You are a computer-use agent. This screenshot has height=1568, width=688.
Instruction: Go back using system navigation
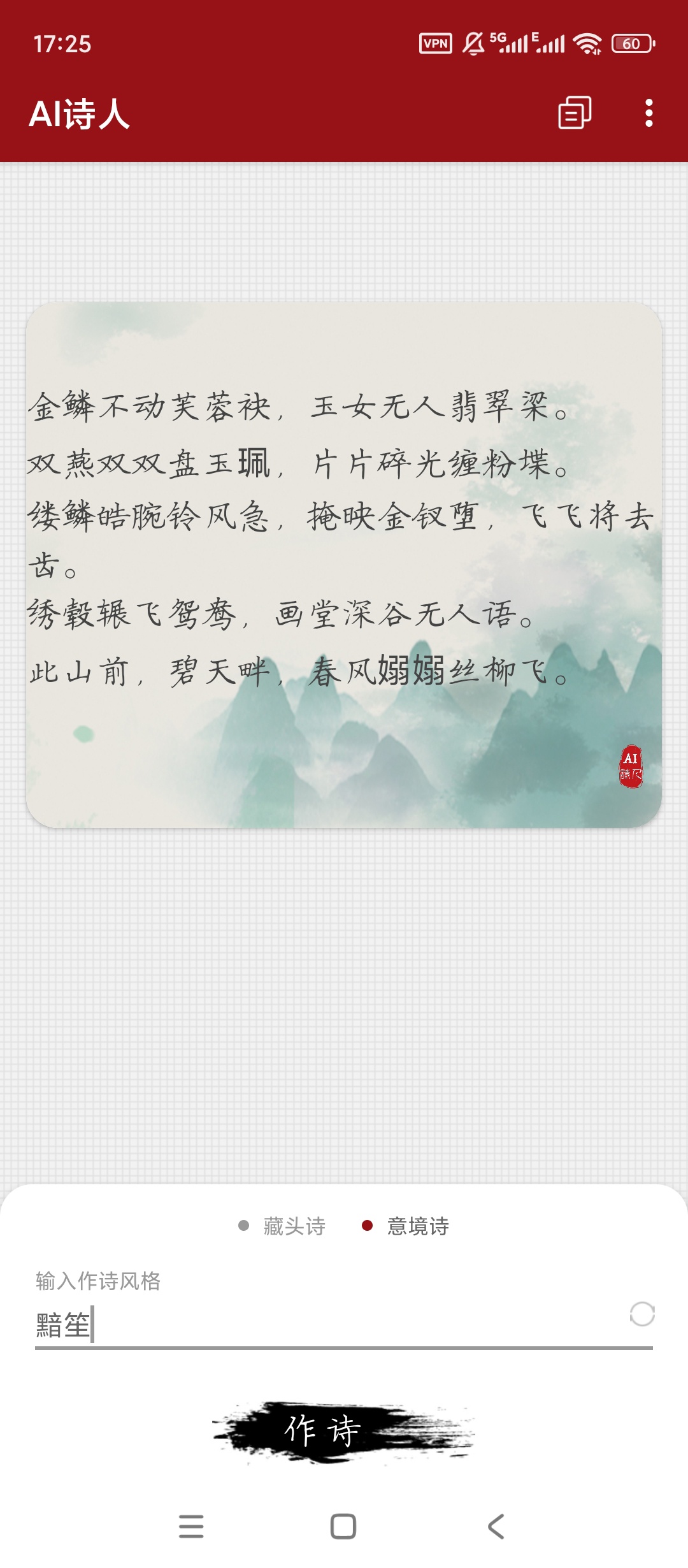[496, 1527]
